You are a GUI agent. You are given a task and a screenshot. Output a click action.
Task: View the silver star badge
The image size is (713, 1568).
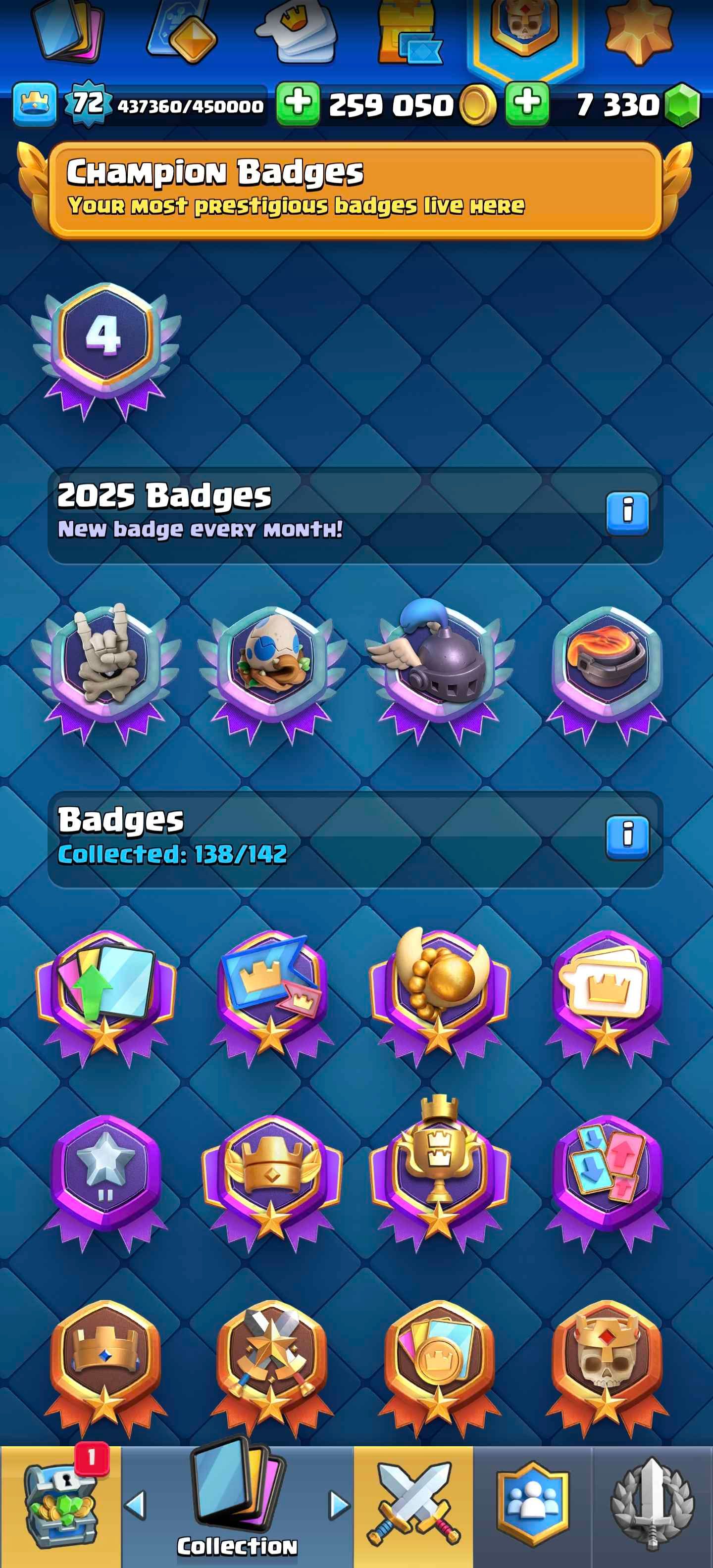tap(105, 1172)
